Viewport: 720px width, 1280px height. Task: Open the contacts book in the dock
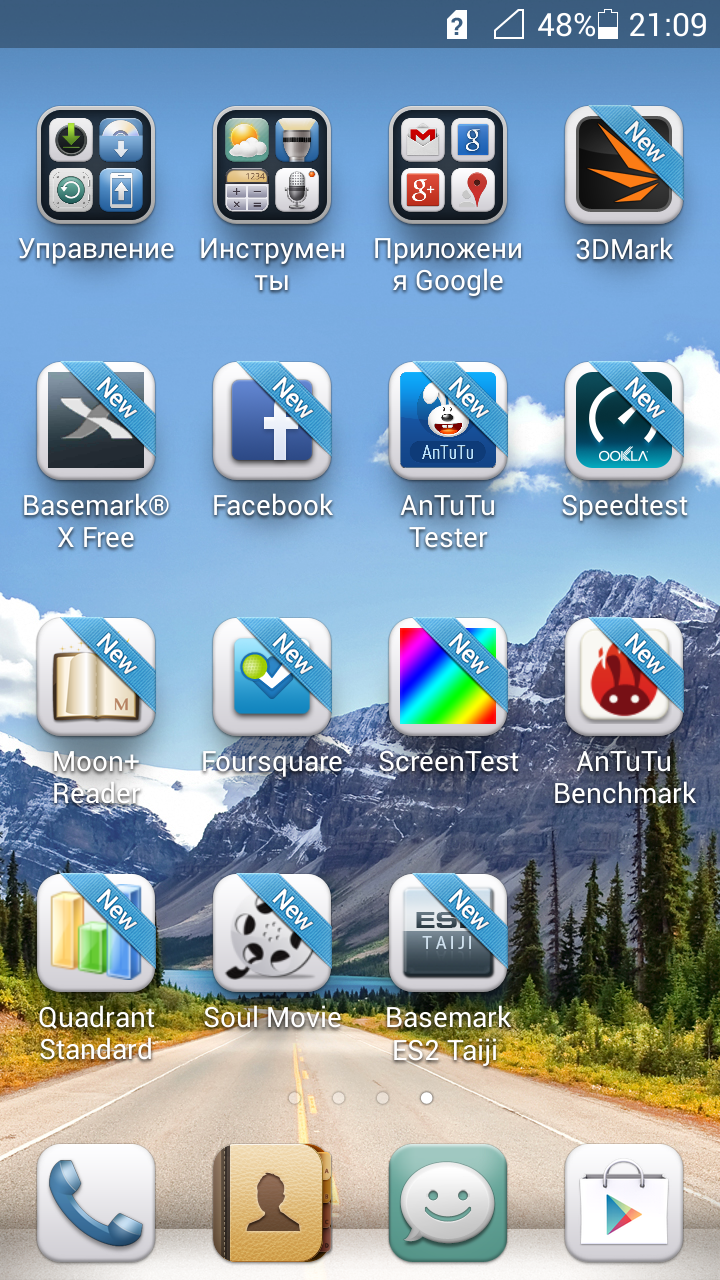point(272,1203)
